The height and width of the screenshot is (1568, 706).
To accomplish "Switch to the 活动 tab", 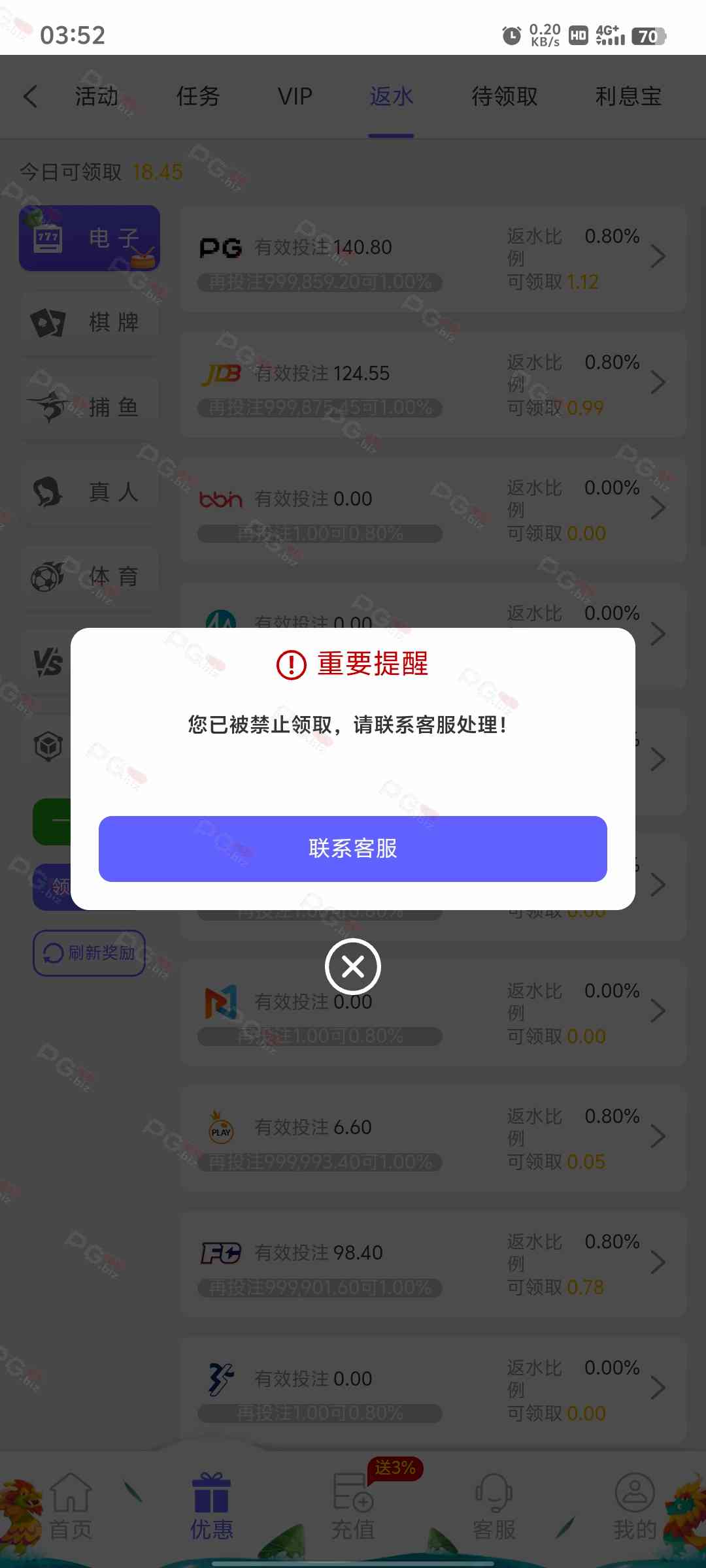I will (x=96, y=97).
